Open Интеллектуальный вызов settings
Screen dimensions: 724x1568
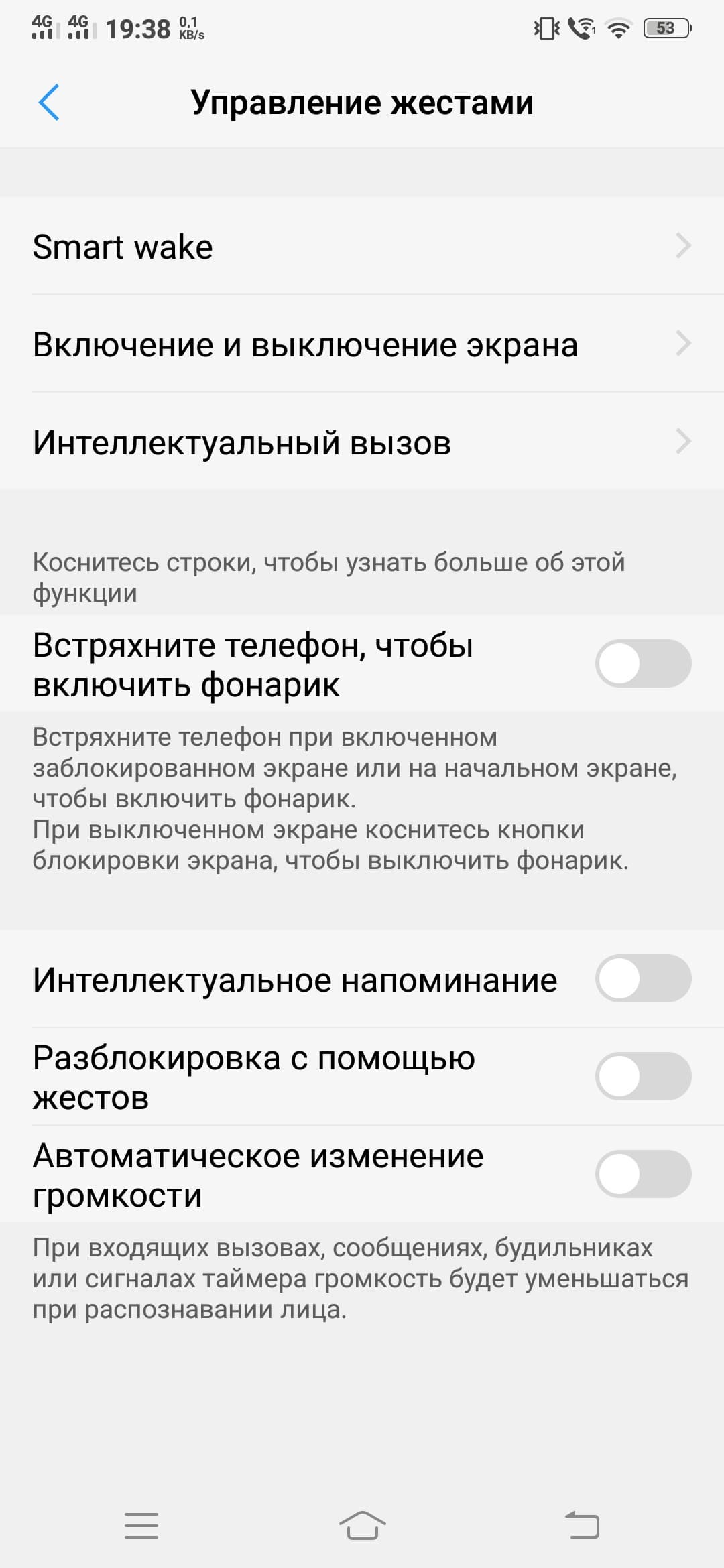(362, 442)
